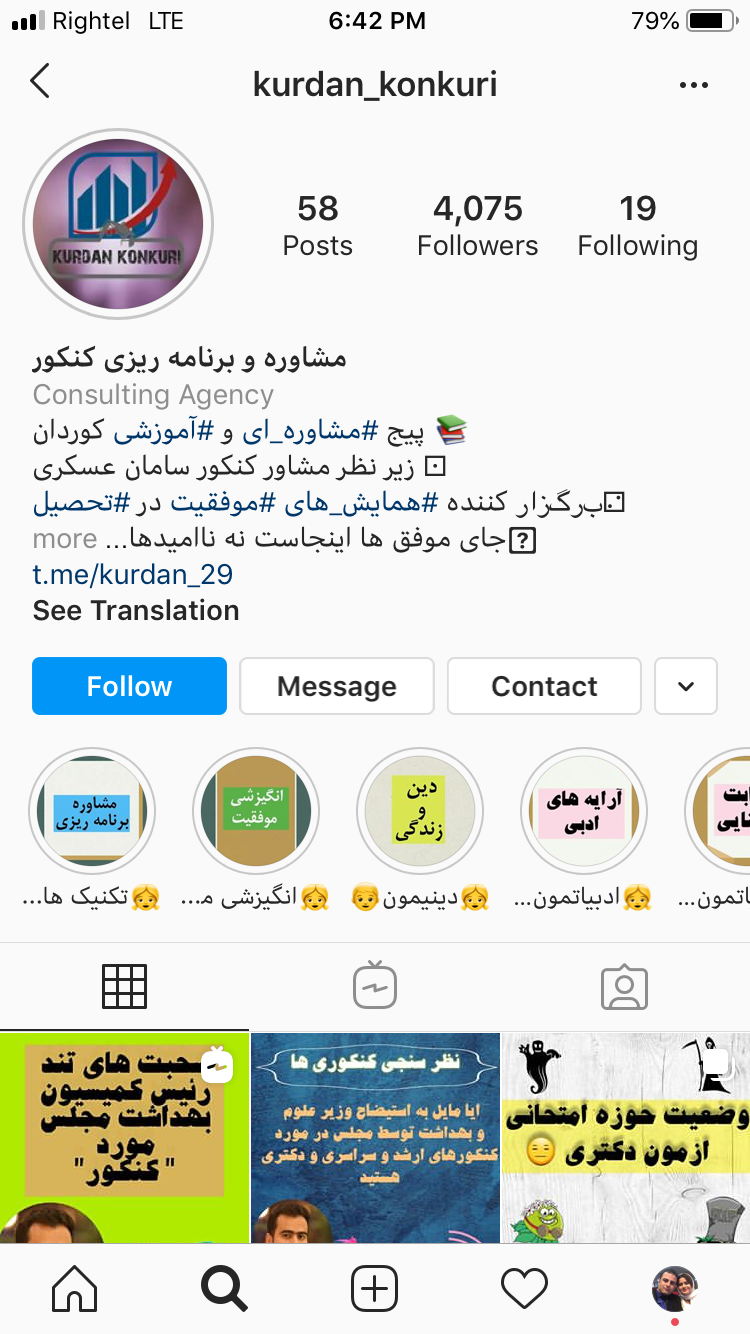Screen dimensions: 750x1334
Task: Expand suggested accounts dropdown arrow
Action: (x=685, y=686)
